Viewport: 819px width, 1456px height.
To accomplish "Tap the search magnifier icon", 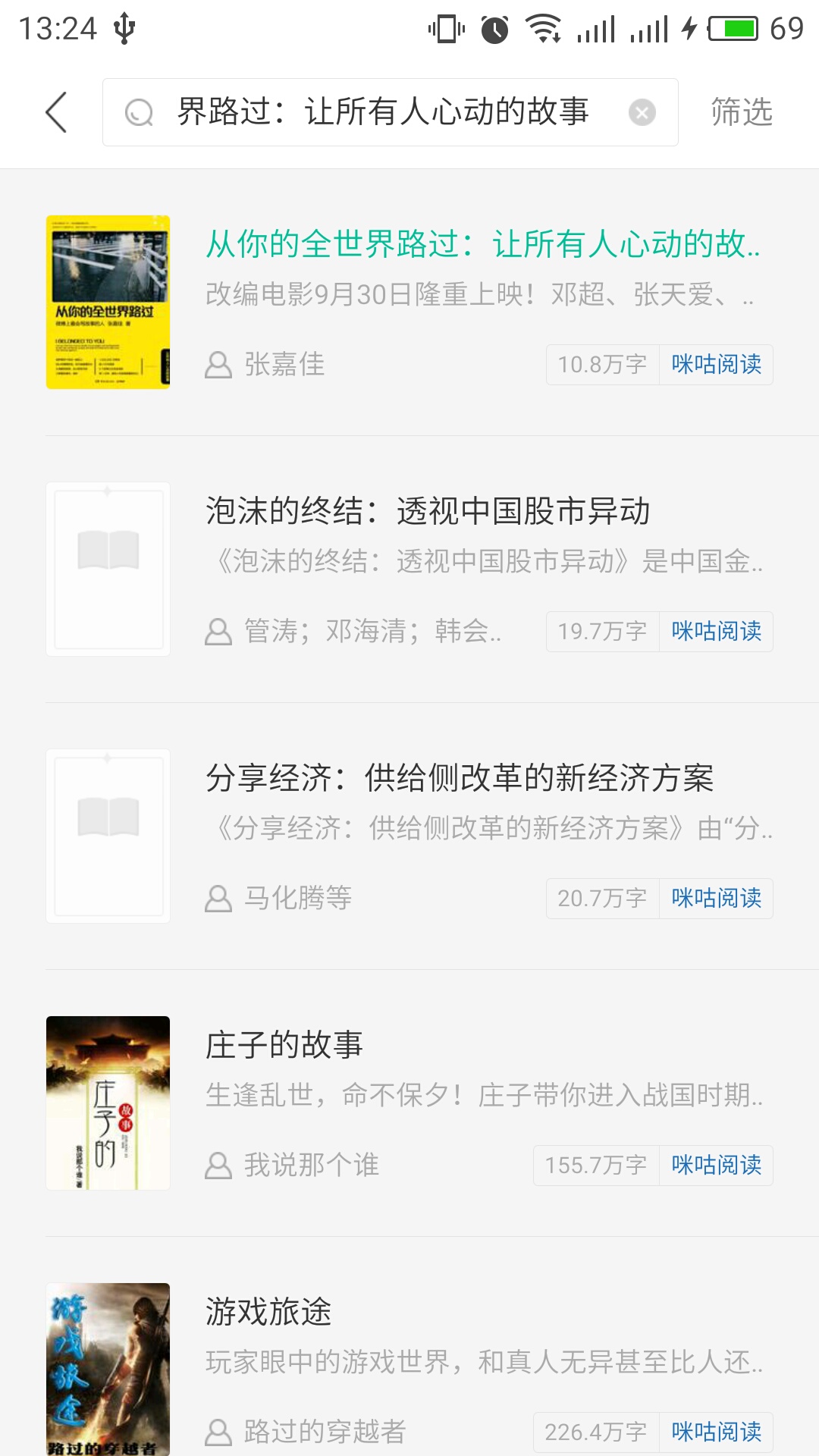I will tap(138, 111).
